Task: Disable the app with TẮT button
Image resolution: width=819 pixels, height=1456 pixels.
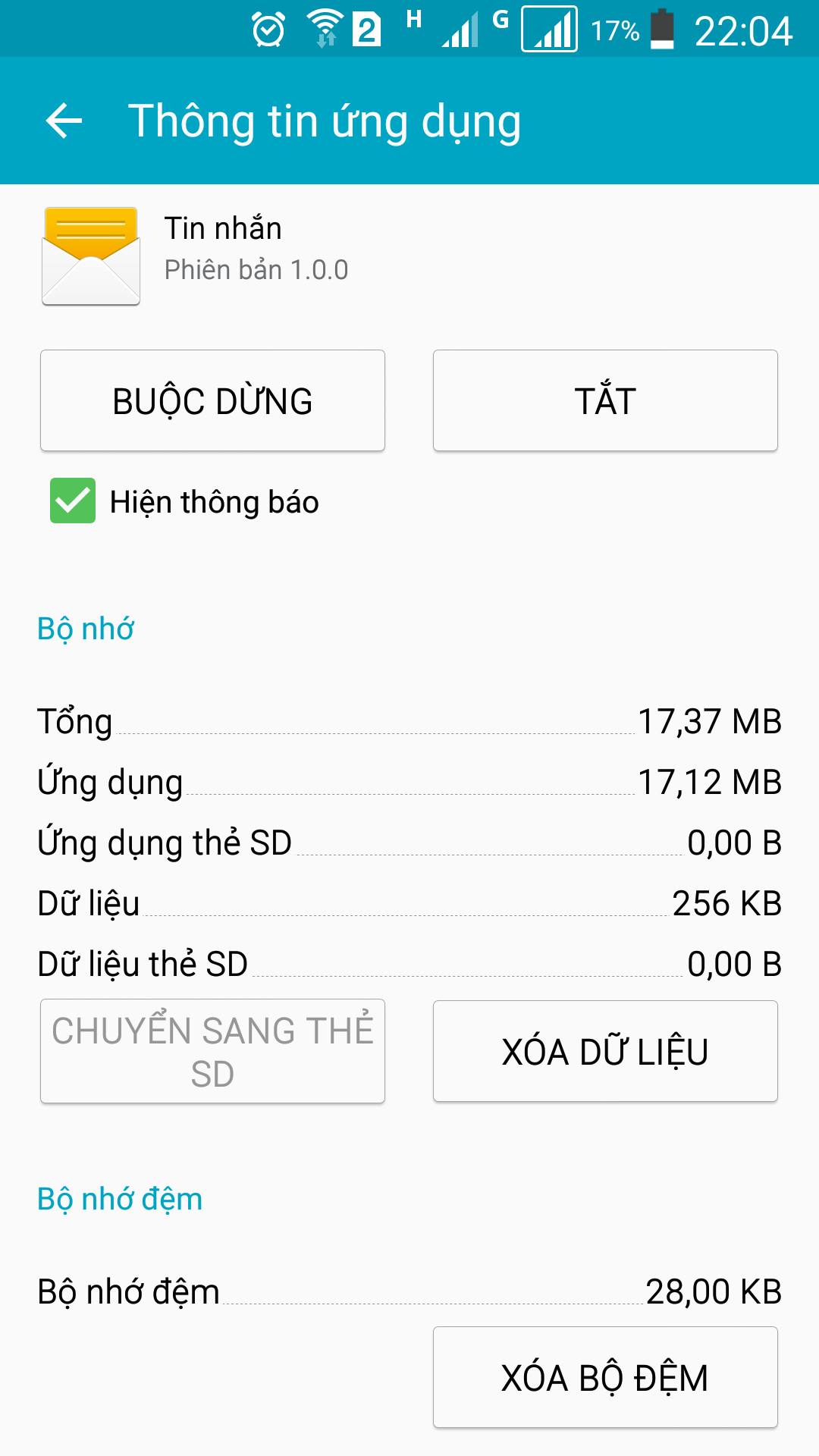Action: point(605,400)
